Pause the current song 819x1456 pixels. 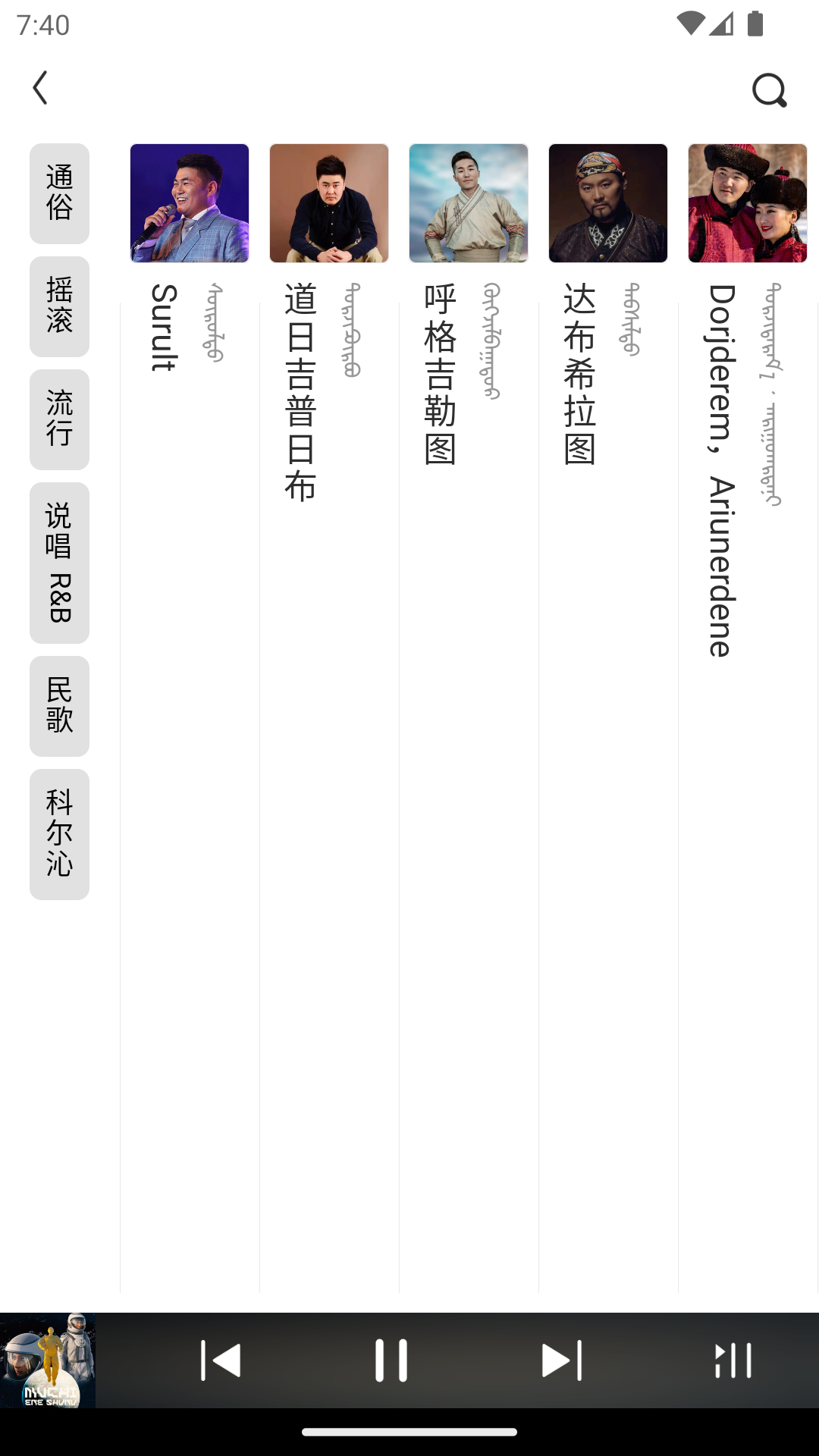391,1360
